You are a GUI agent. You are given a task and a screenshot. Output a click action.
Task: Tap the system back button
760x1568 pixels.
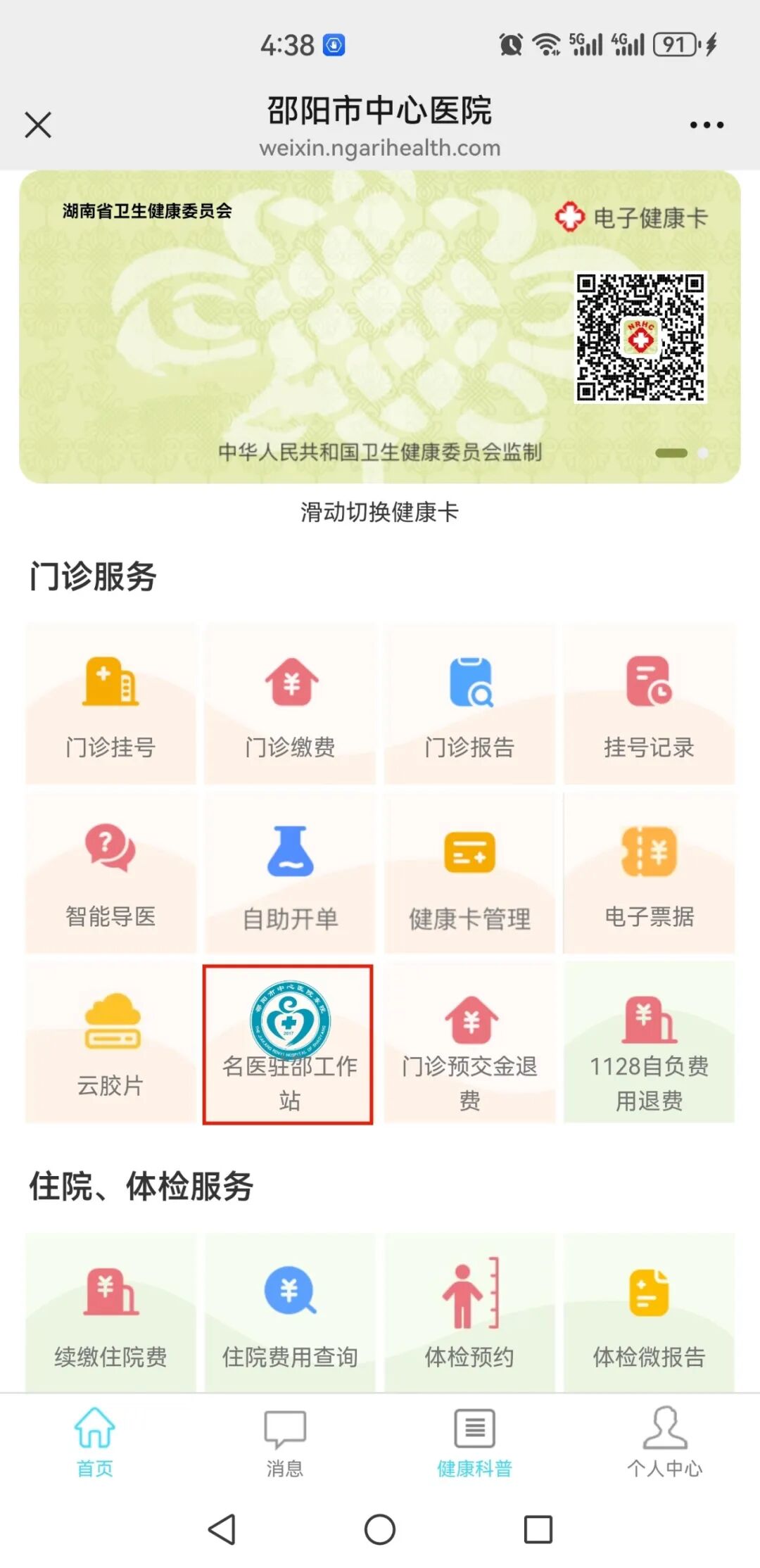(x=222, y=1529)
